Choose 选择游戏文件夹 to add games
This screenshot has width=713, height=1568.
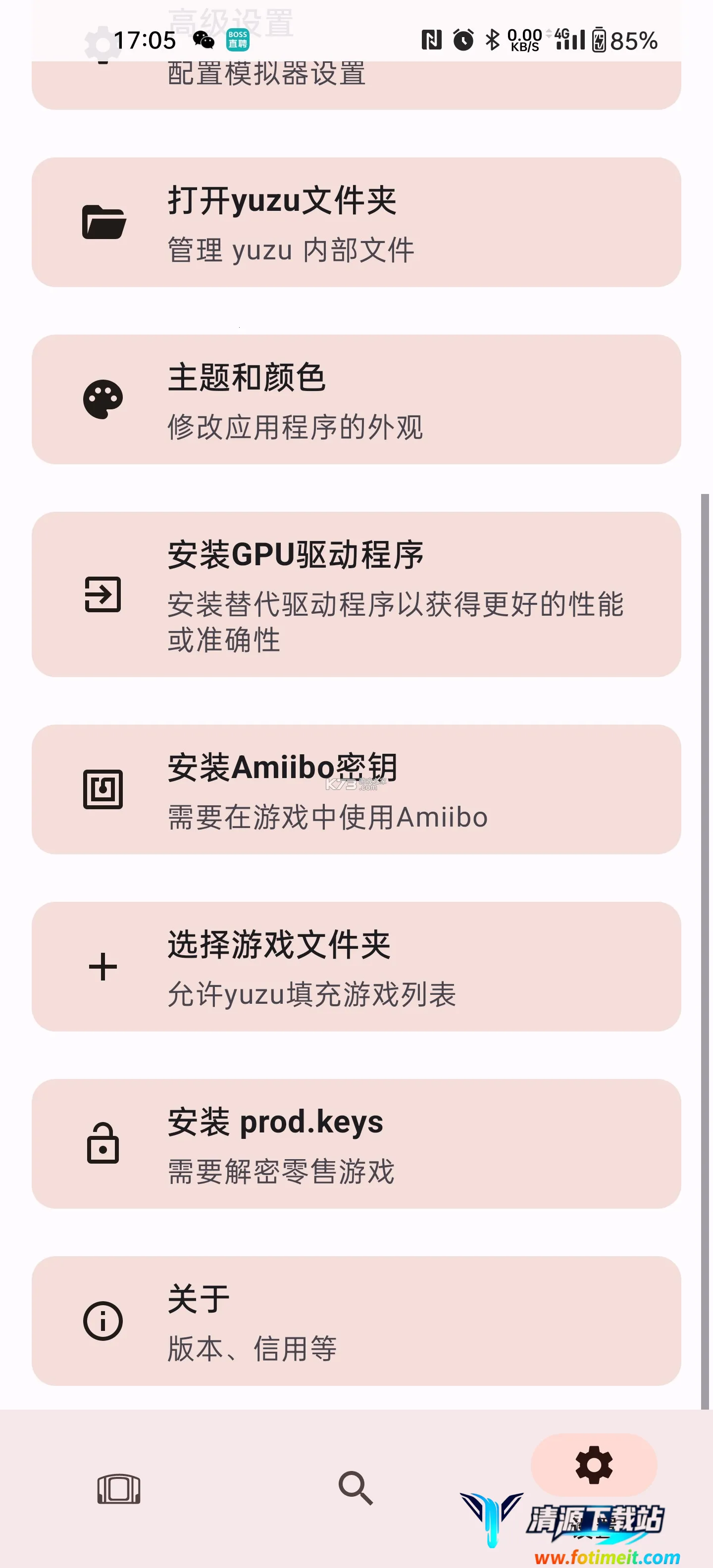(356, 967)
